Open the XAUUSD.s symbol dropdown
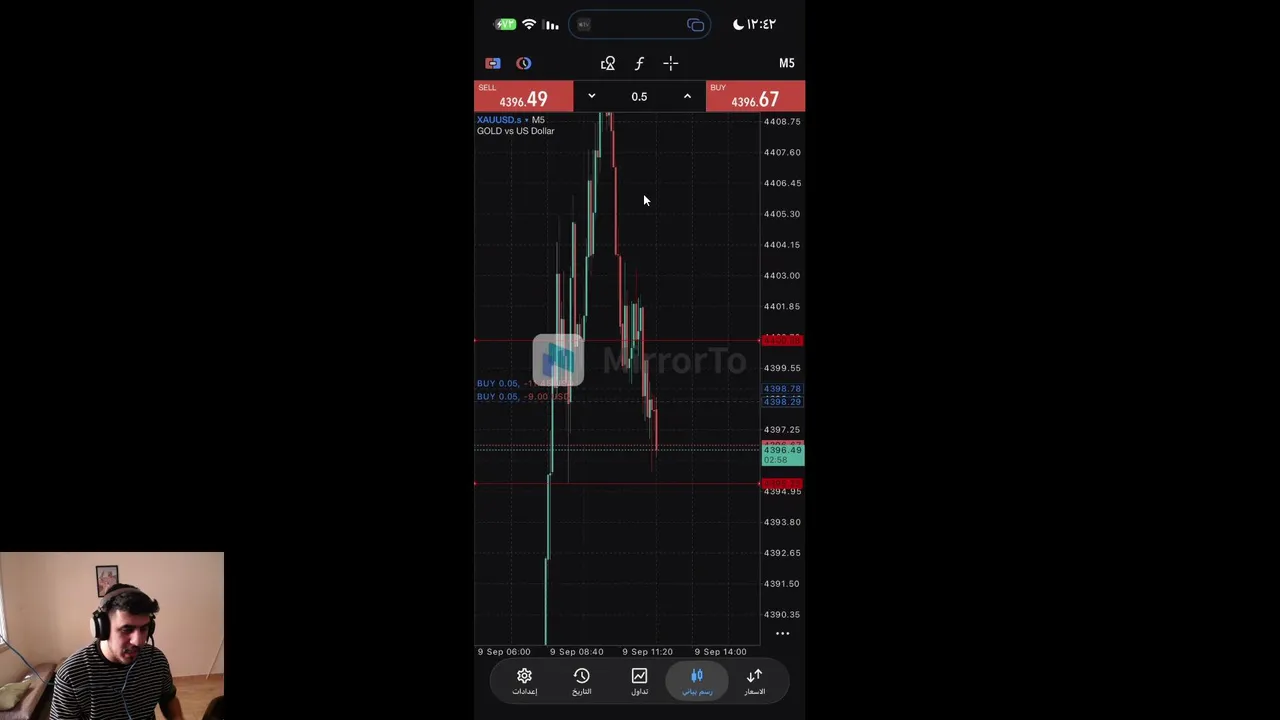Image resolution: width=1280 pixels, height=720 pixels. point(499,120)
